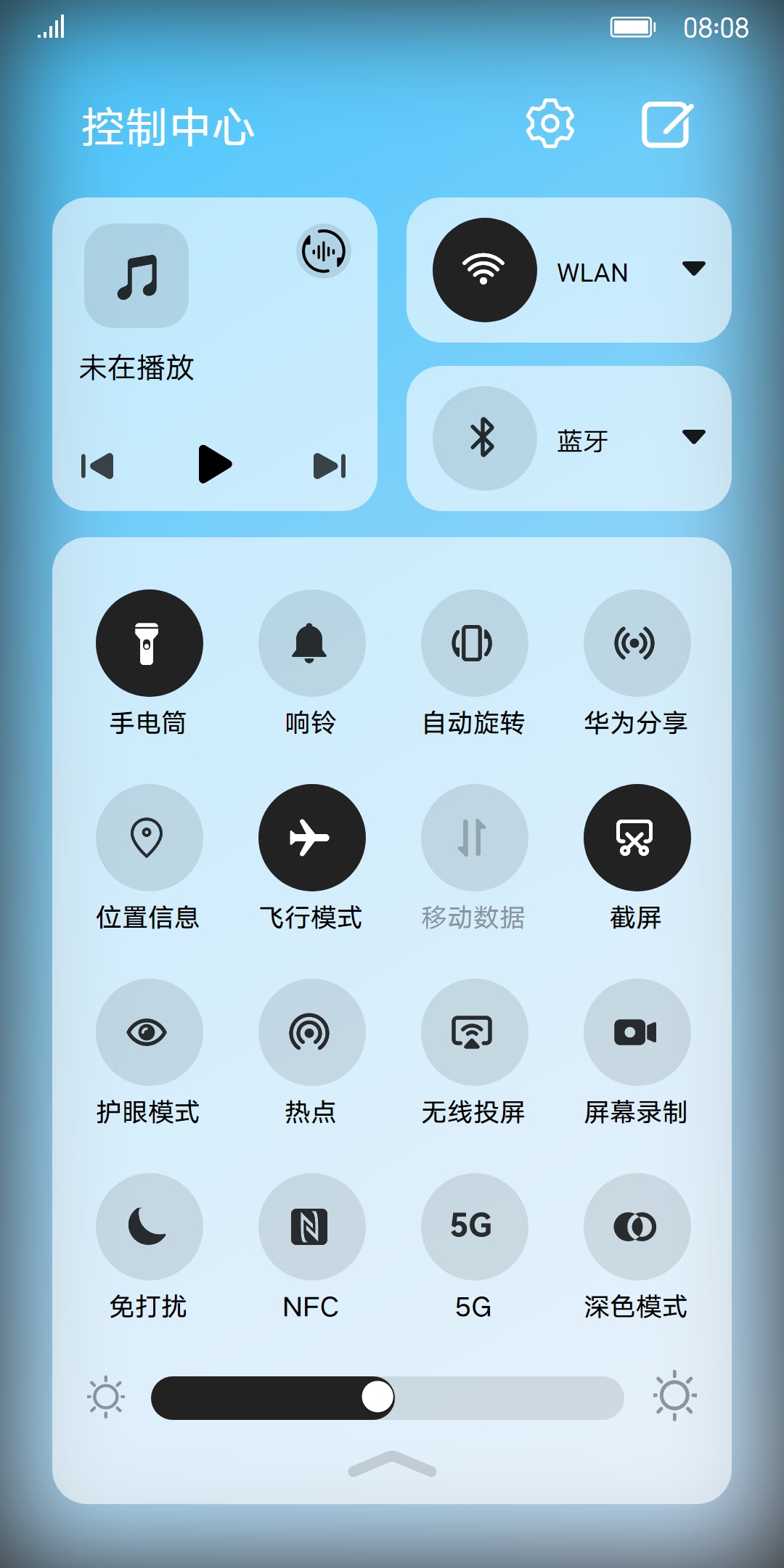Enable Huawei Share (华为分享)
Image resolution: width=784 pixels, height=1568 pixels.
point(637,643)
